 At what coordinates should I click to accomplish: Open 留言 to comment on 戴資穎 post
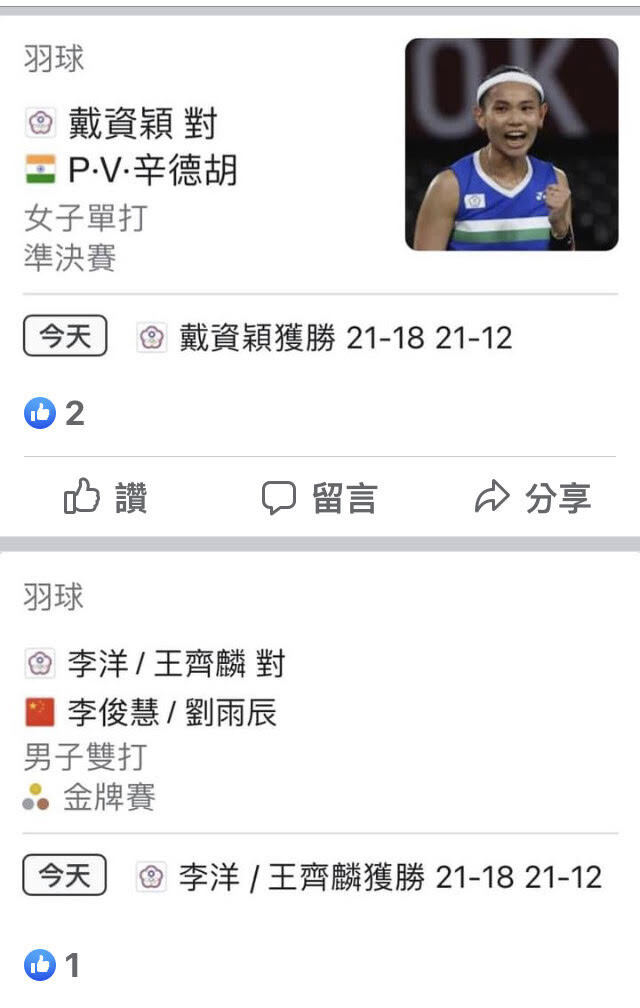click(x=319, y=498)
